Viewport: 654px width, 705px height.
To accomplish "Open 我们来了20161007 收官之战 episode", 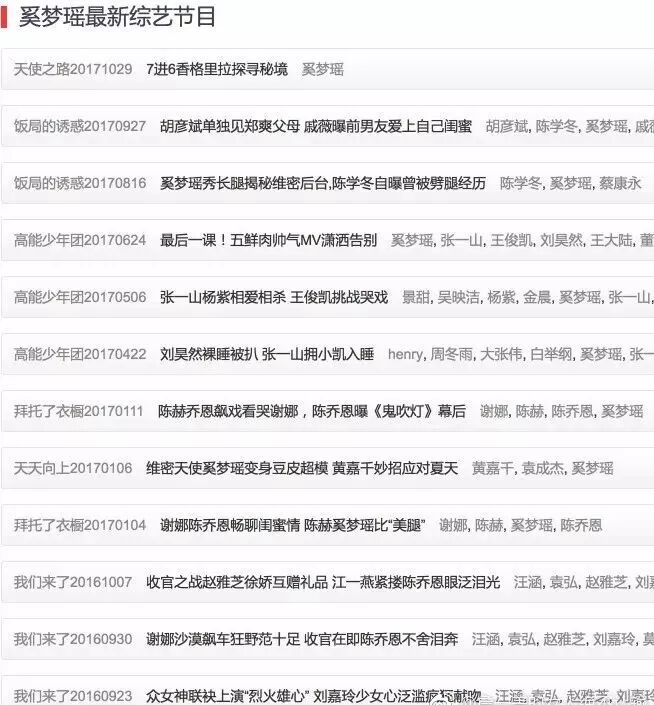I will [322, 582].
